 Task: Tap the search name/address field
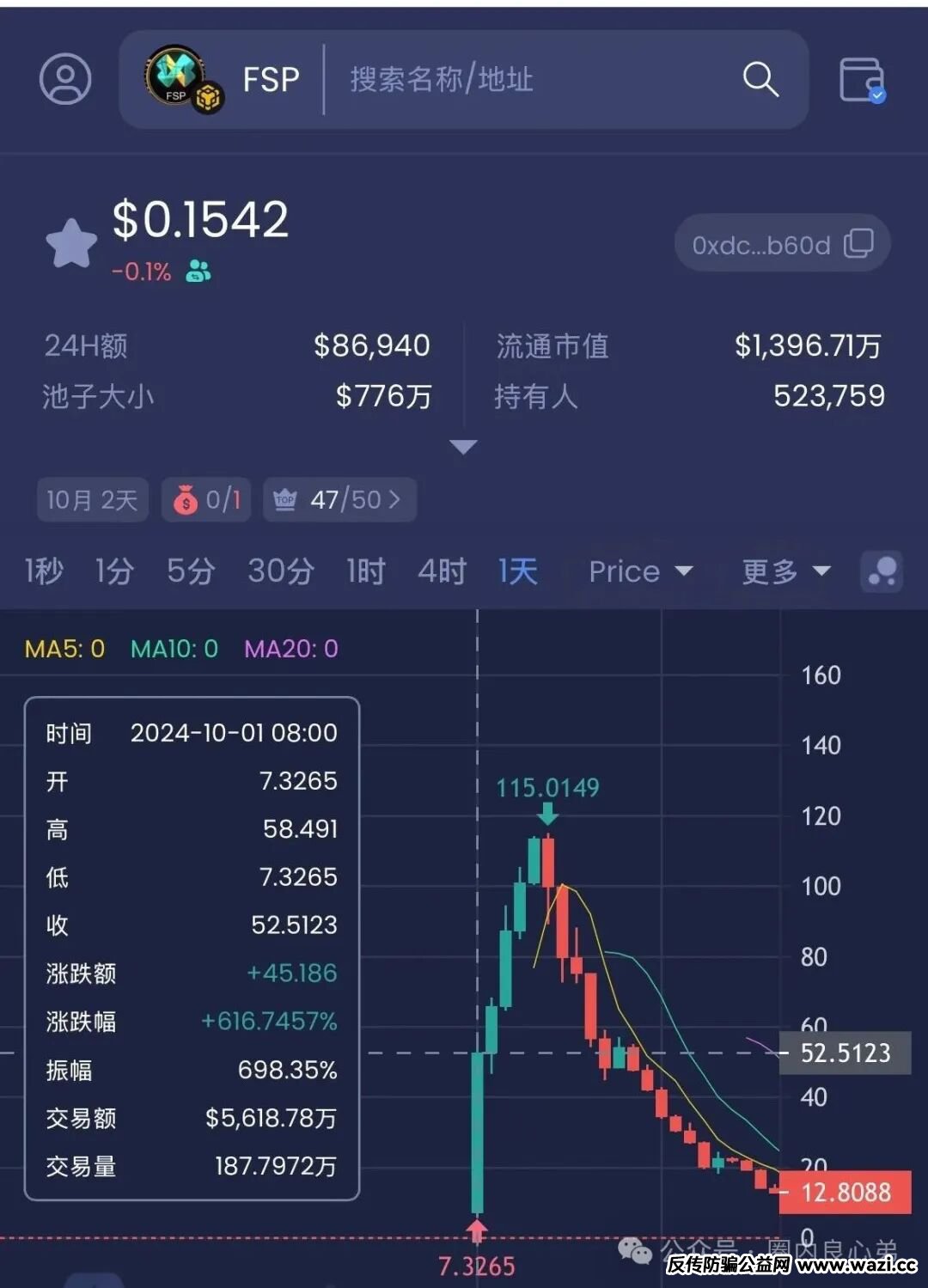point(516,80)
